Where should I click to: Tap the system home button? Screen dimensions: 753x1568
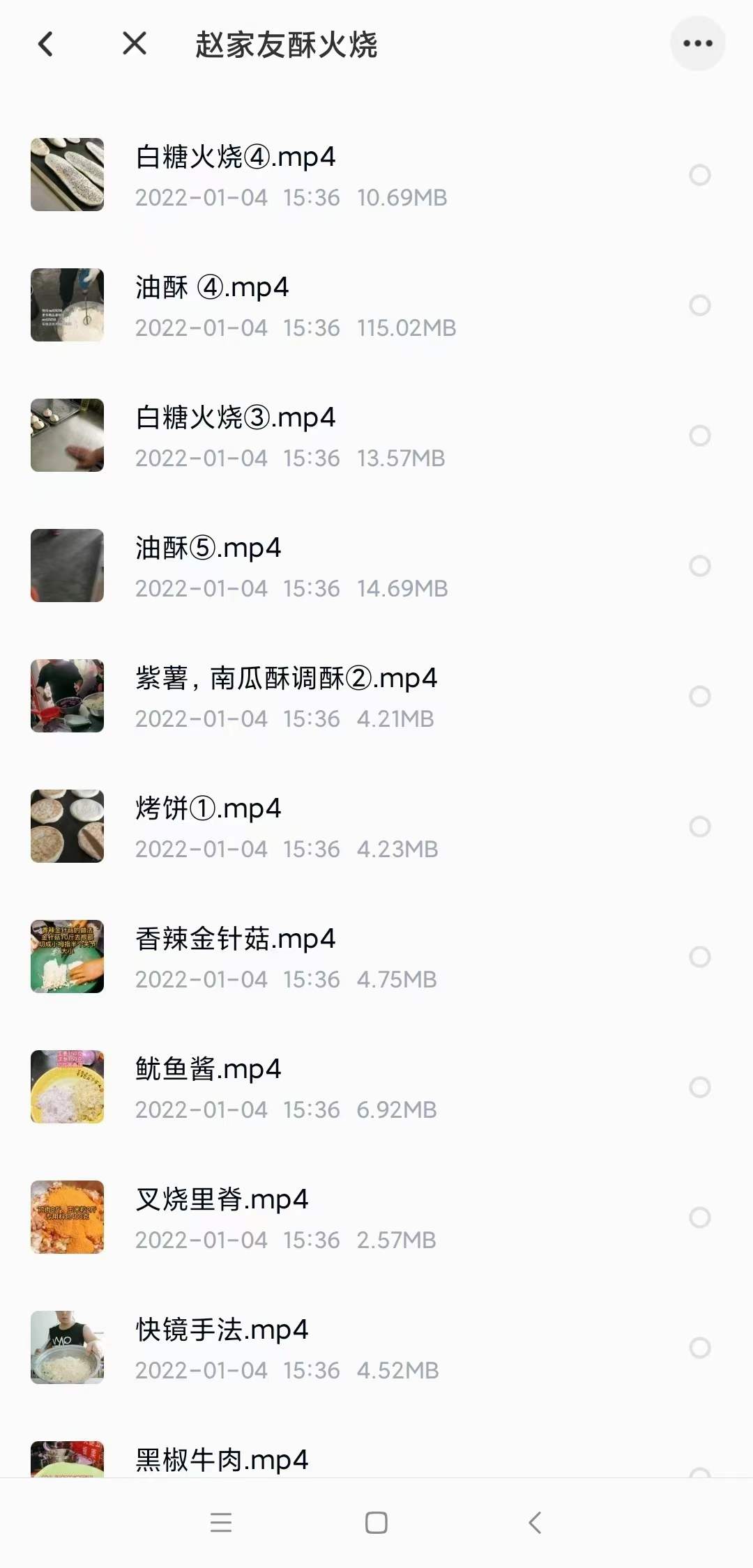(x=376, y=1523)
